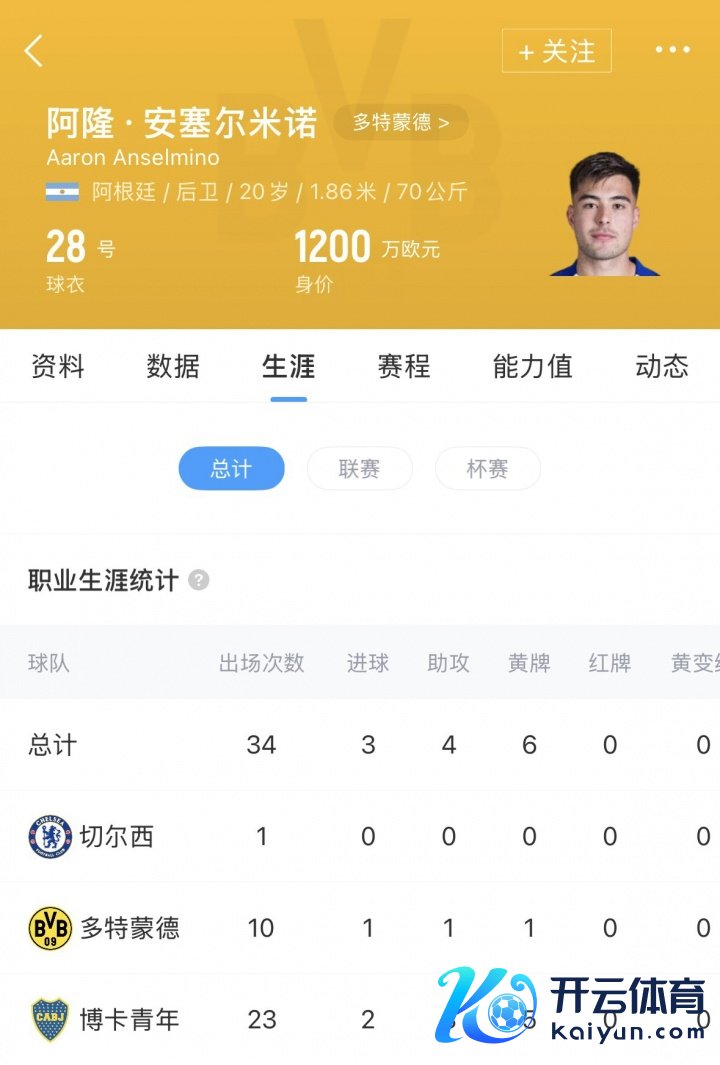Go back using the top-left arrow
This screenshot has height=1065, width=720.
point(34,51)
